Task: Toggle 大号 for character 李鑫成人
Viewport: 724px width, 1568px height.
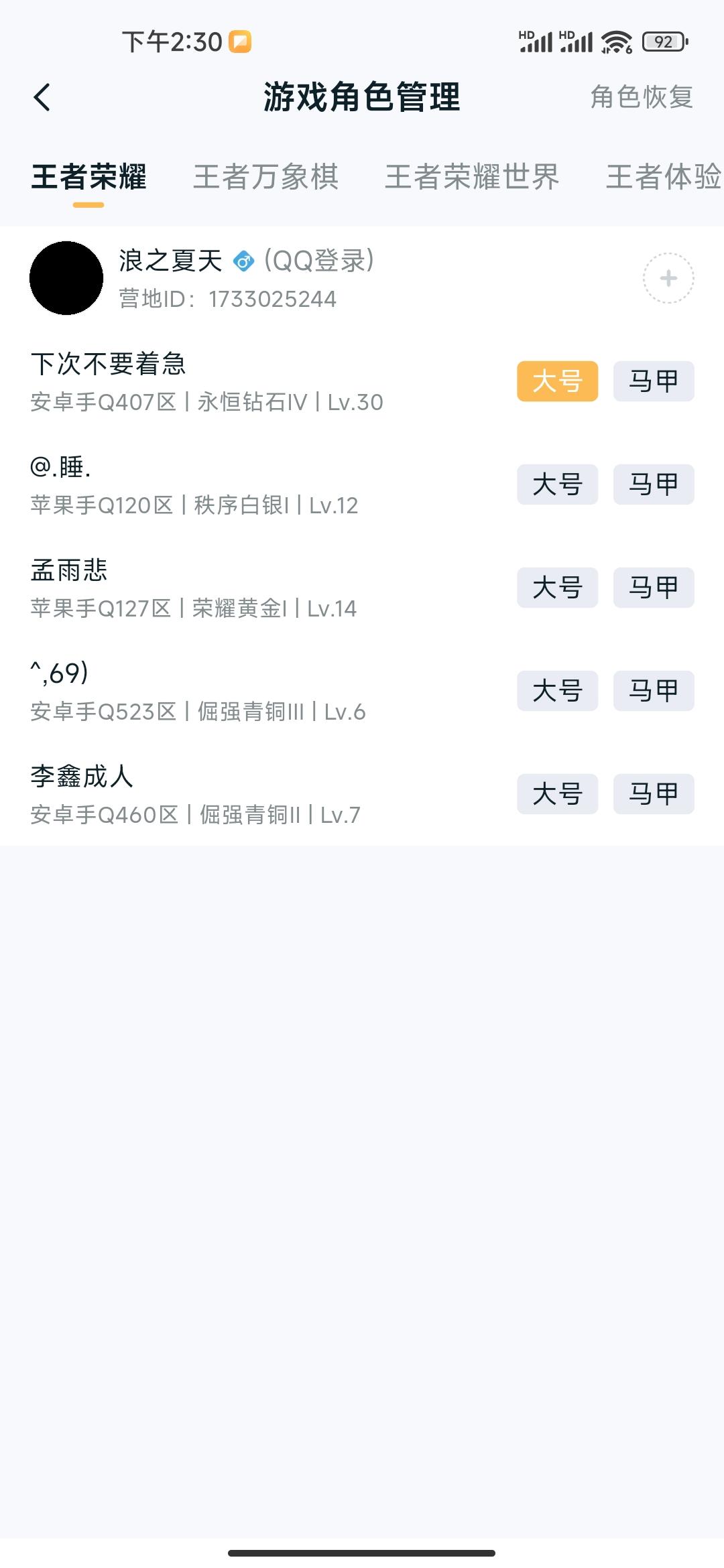Action: pos(556,795)
